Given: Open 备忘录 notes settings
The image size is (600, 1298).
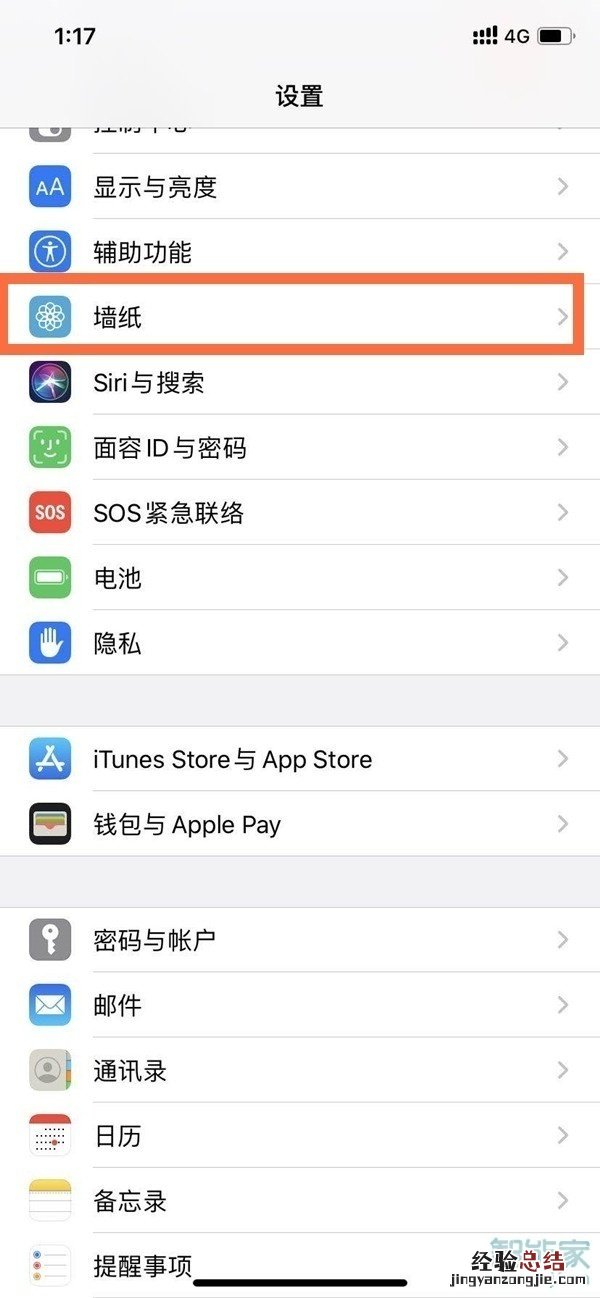Looking at the screenshot, I should click(x=300, y=1201).
